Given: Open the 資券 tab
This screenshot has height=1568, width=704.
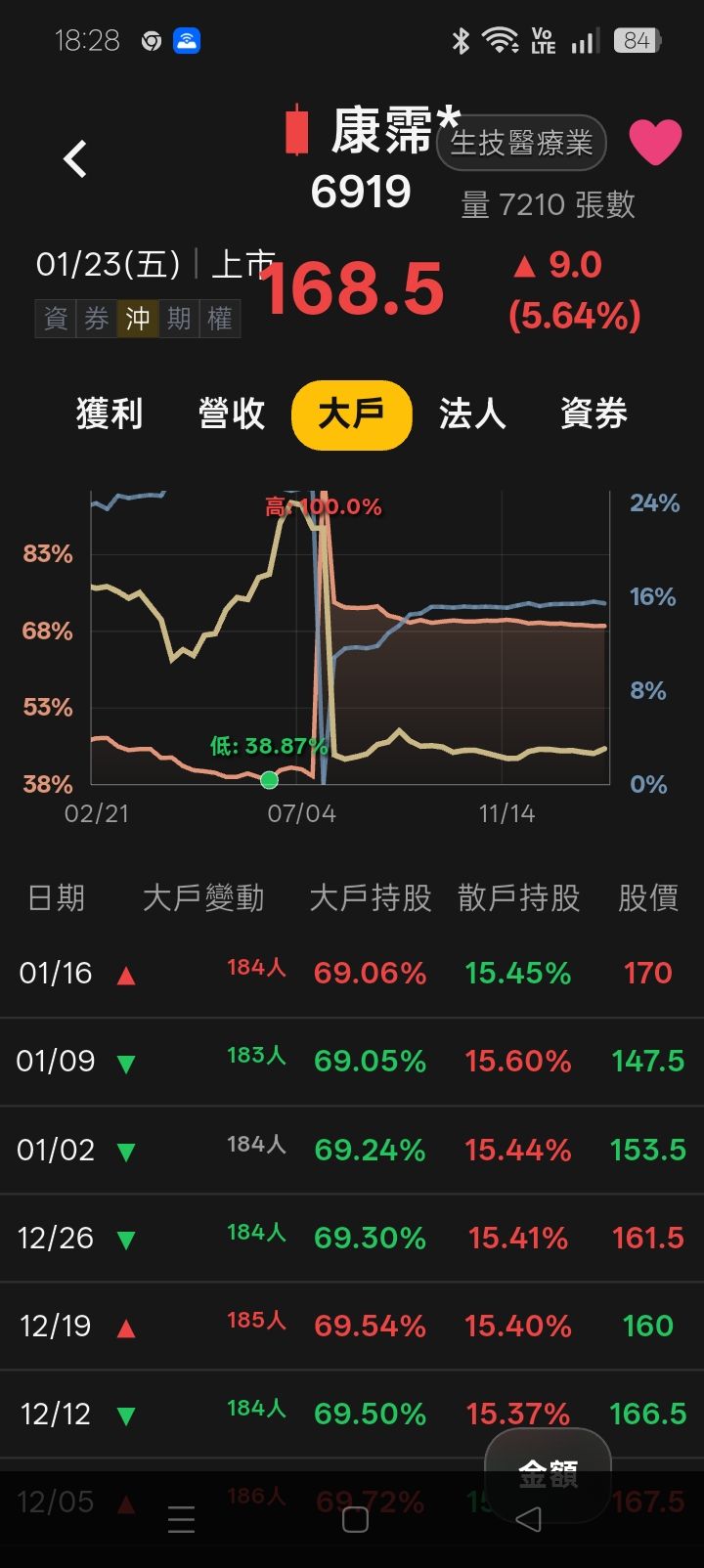Looking at the screenshot, I should click(x=594, y=414).
